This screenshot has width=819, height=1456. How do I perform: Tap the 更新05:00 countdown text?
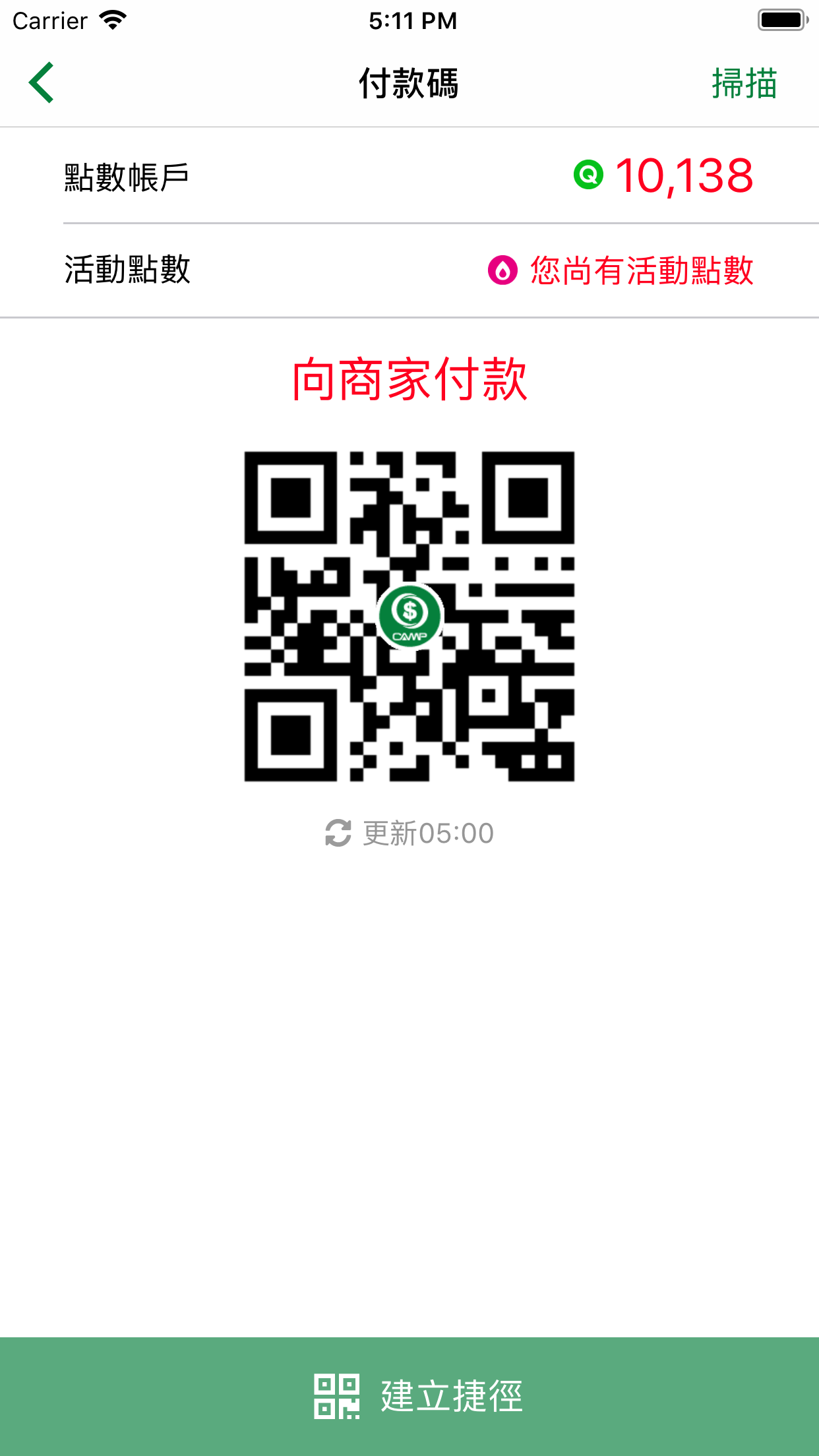[427, 832]
